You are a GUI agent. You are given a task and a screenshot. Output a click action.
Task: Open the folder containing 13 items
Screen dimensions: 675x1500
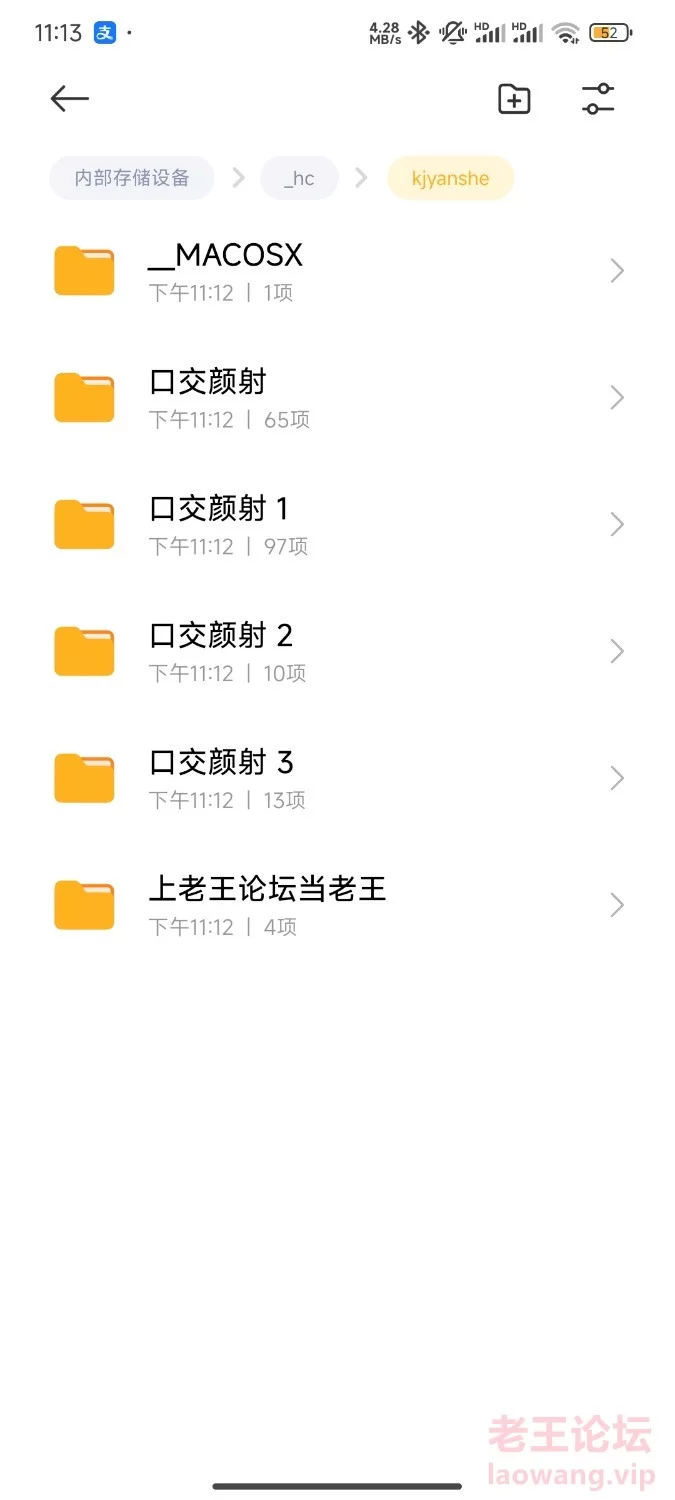[337, 779]
